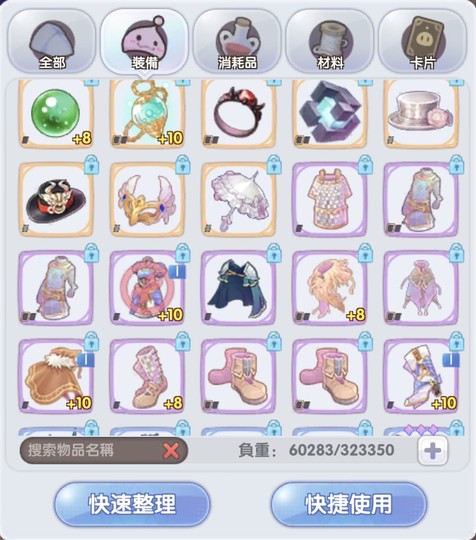The width and height of the screenshot is (476, 540).
Task: Switch to the 全部 tab
Action: 52,42
